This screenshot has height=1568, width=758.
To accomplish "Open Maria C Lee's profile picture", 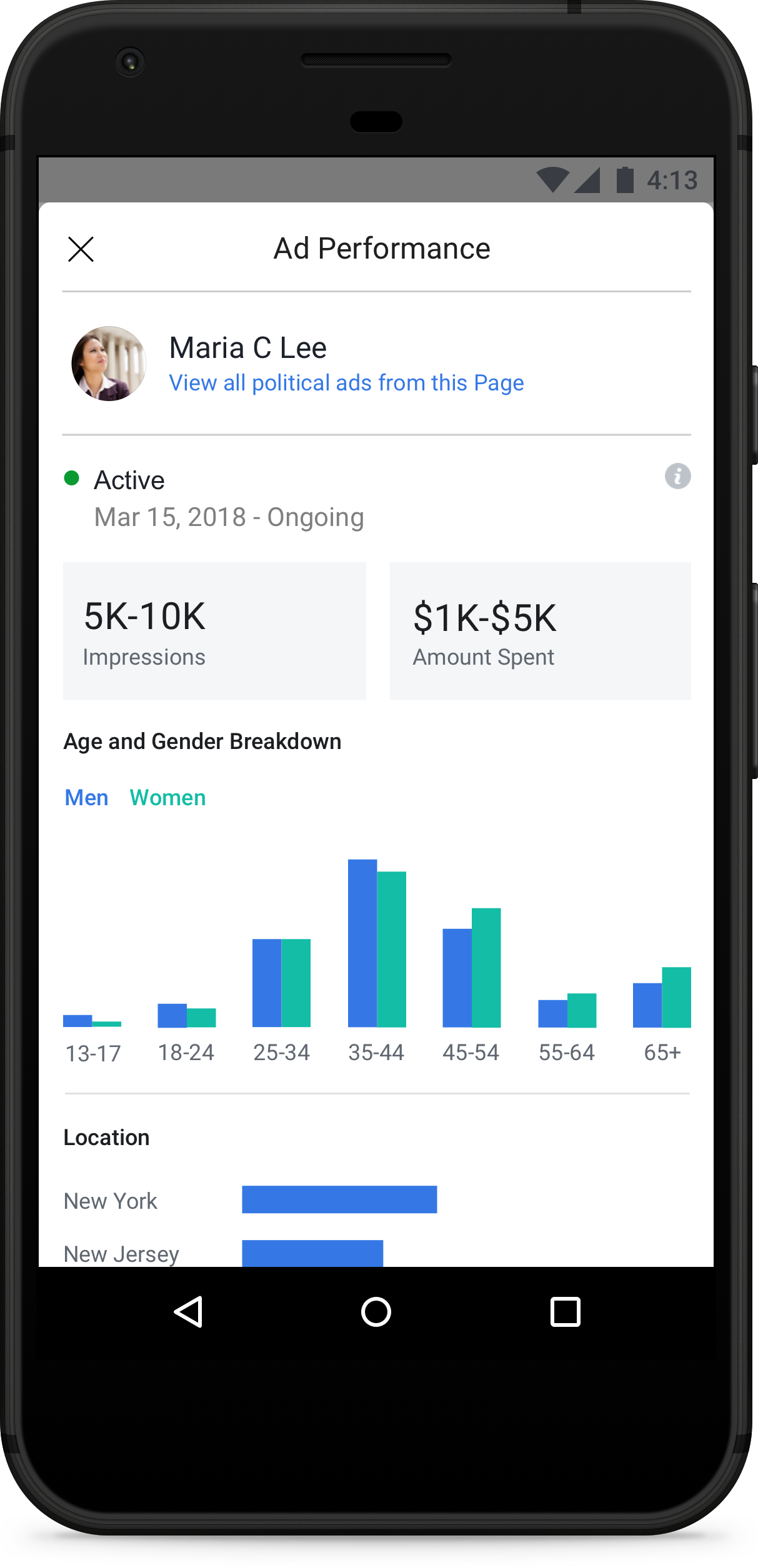I will tap(109, 364).
